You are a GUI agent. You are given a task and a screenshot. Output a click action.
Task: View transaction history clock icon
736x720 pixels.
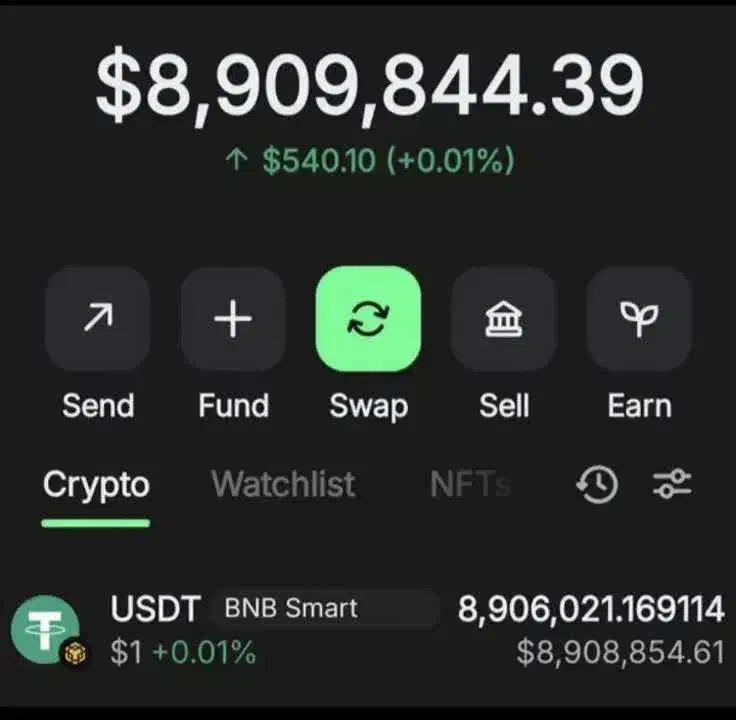pyautogui.click(x=597, y=486)
